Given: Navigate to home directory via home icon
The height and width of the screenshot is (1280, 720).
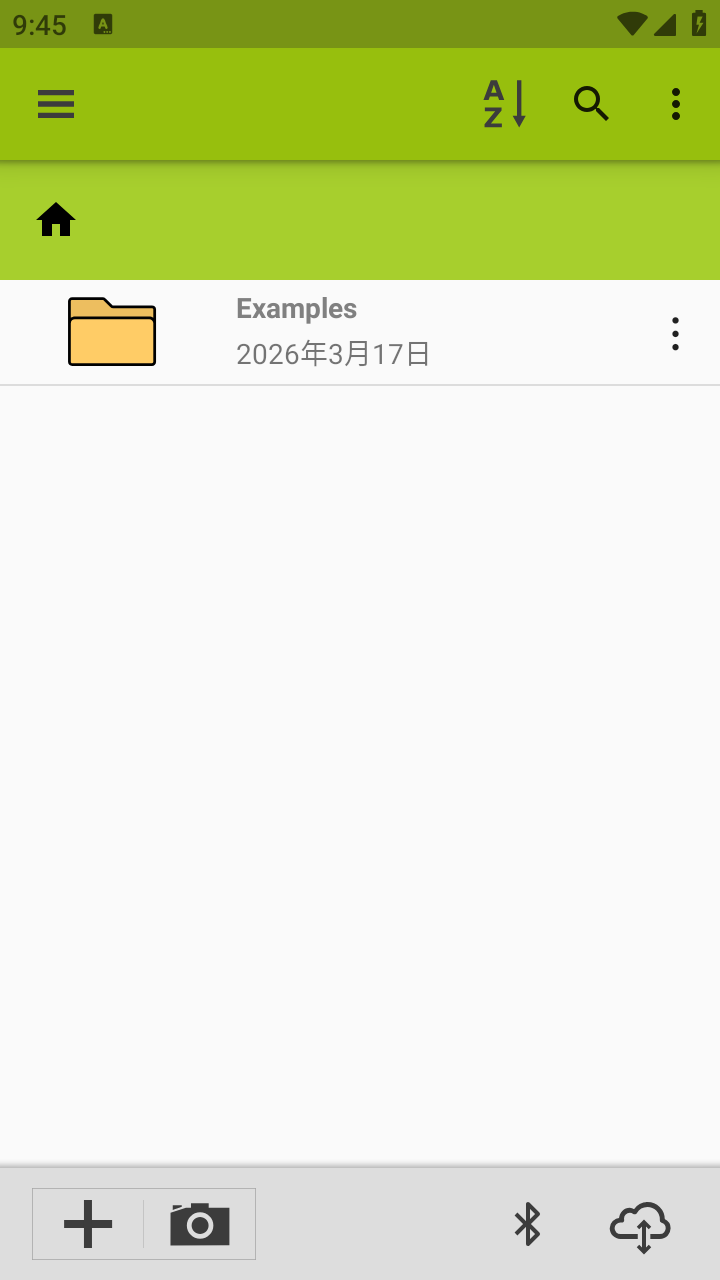Looking at the screenshot, I should [x=56, y=219].
